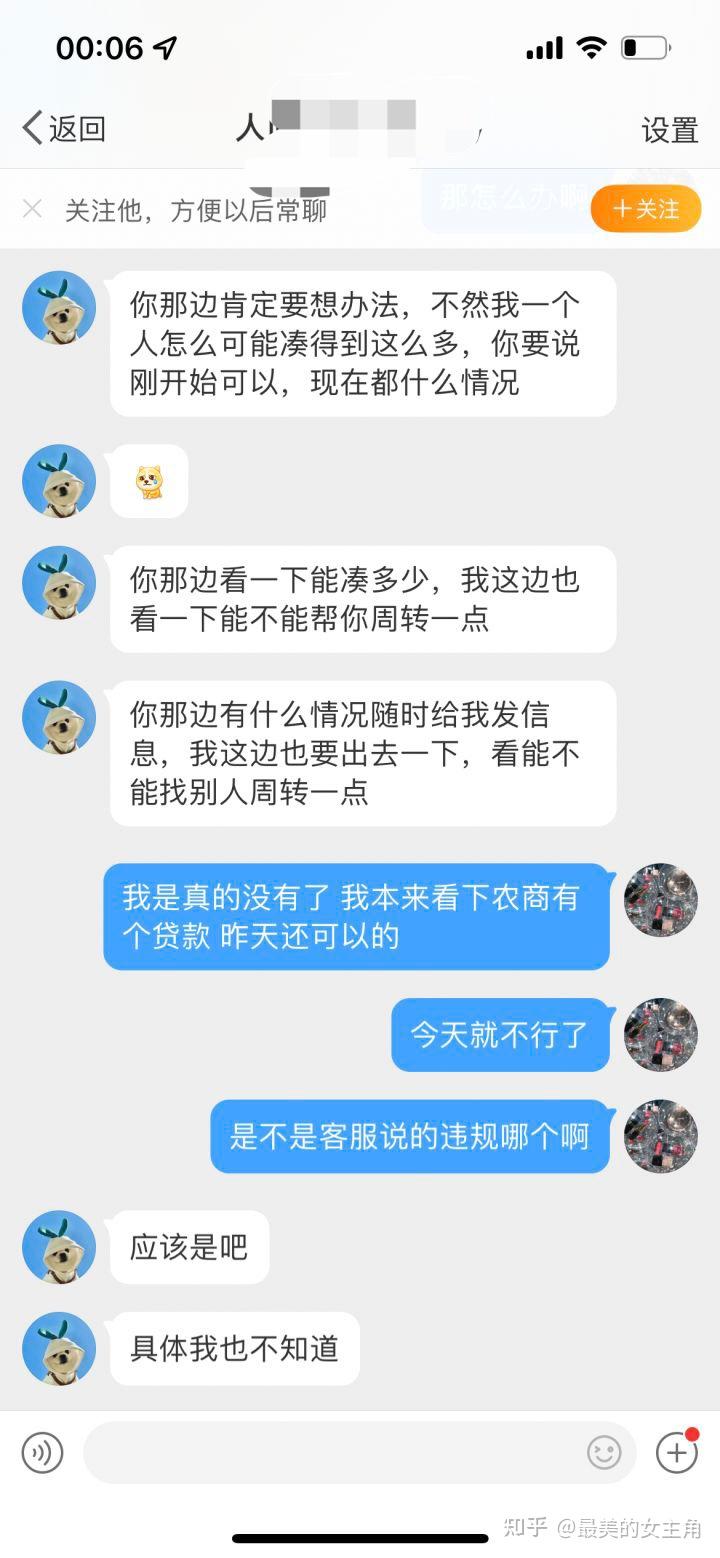Open the plus attachment menu
Viewport: 720px width, 1558px height.
676,1452
